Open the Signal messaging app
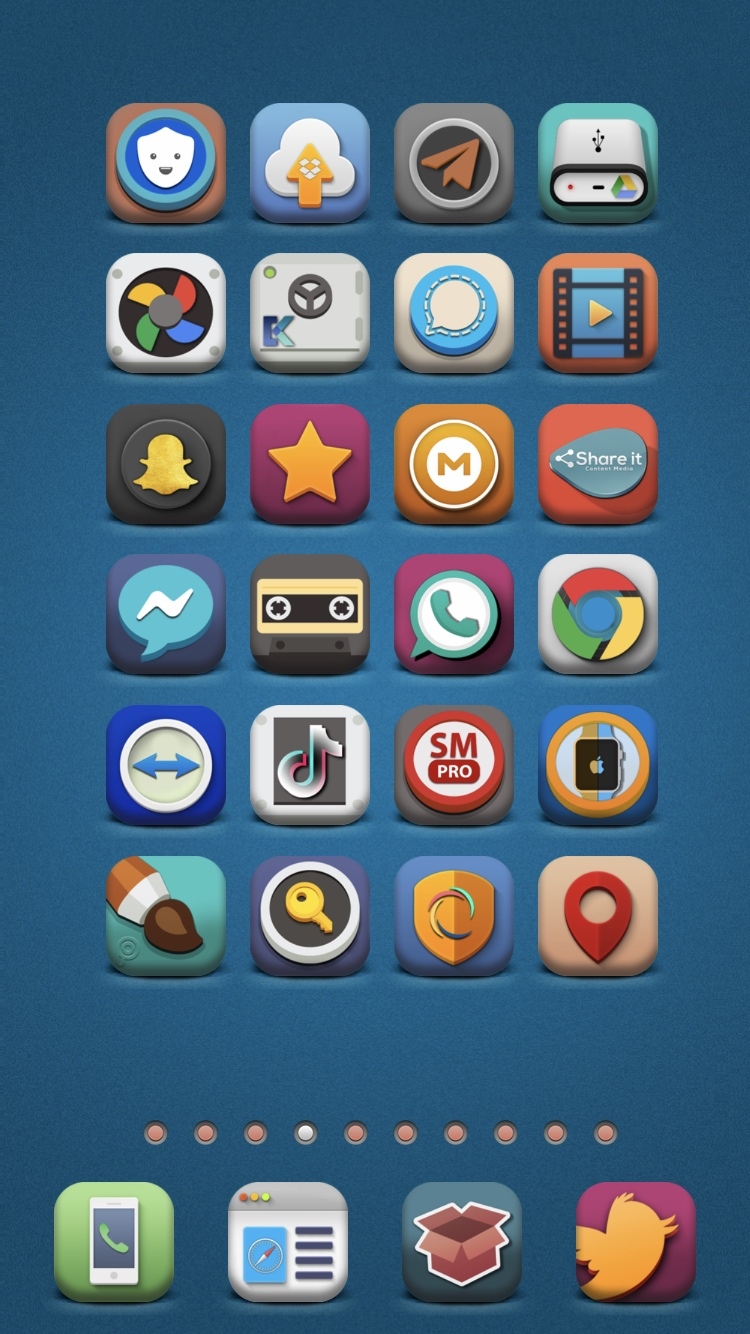 tap(454, 313)
